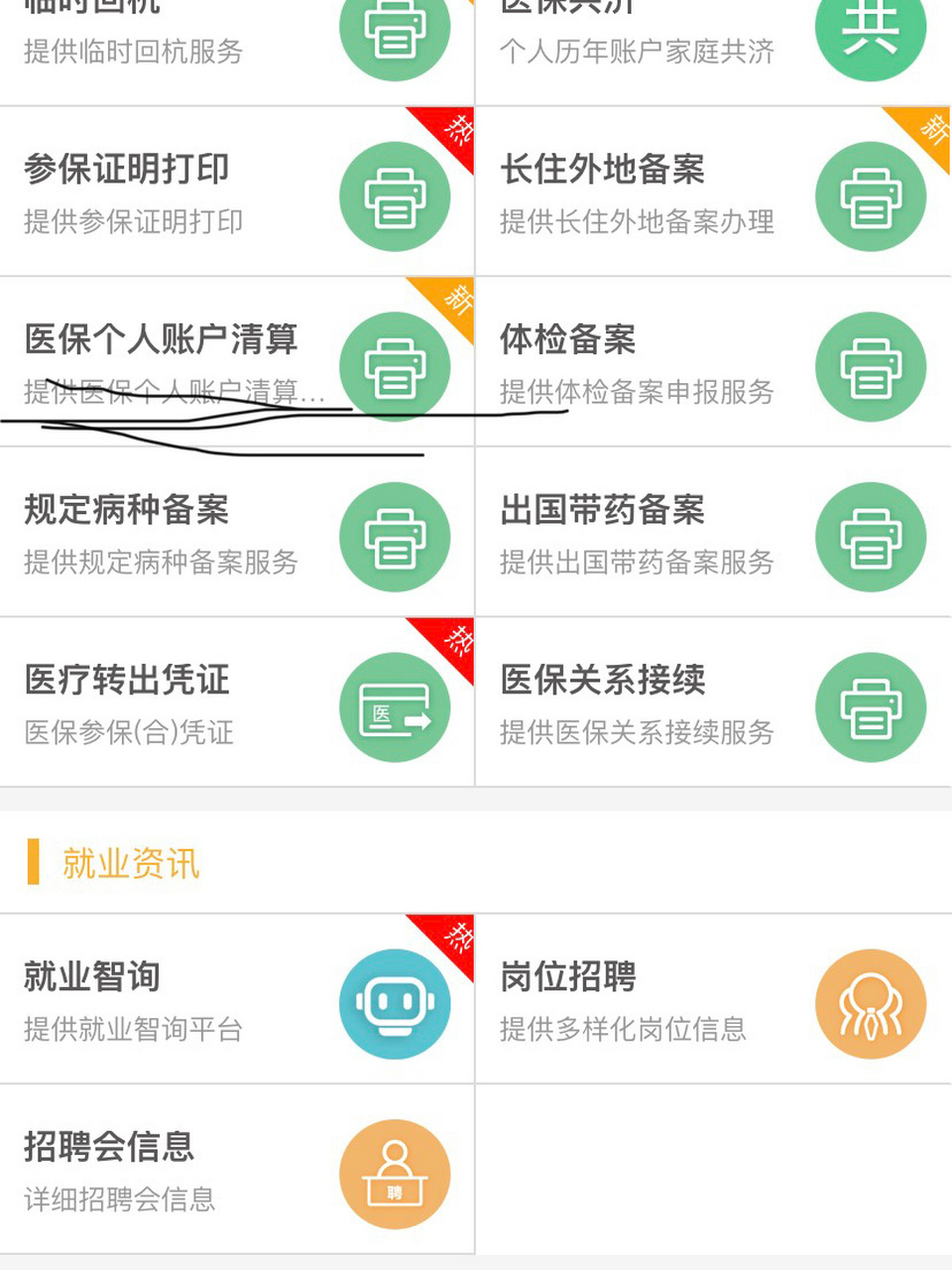The height and width of the screenshot is (1270, 952).
Task: Click the blue robot icon for 就业智询
Action: tap(395, 1003)
